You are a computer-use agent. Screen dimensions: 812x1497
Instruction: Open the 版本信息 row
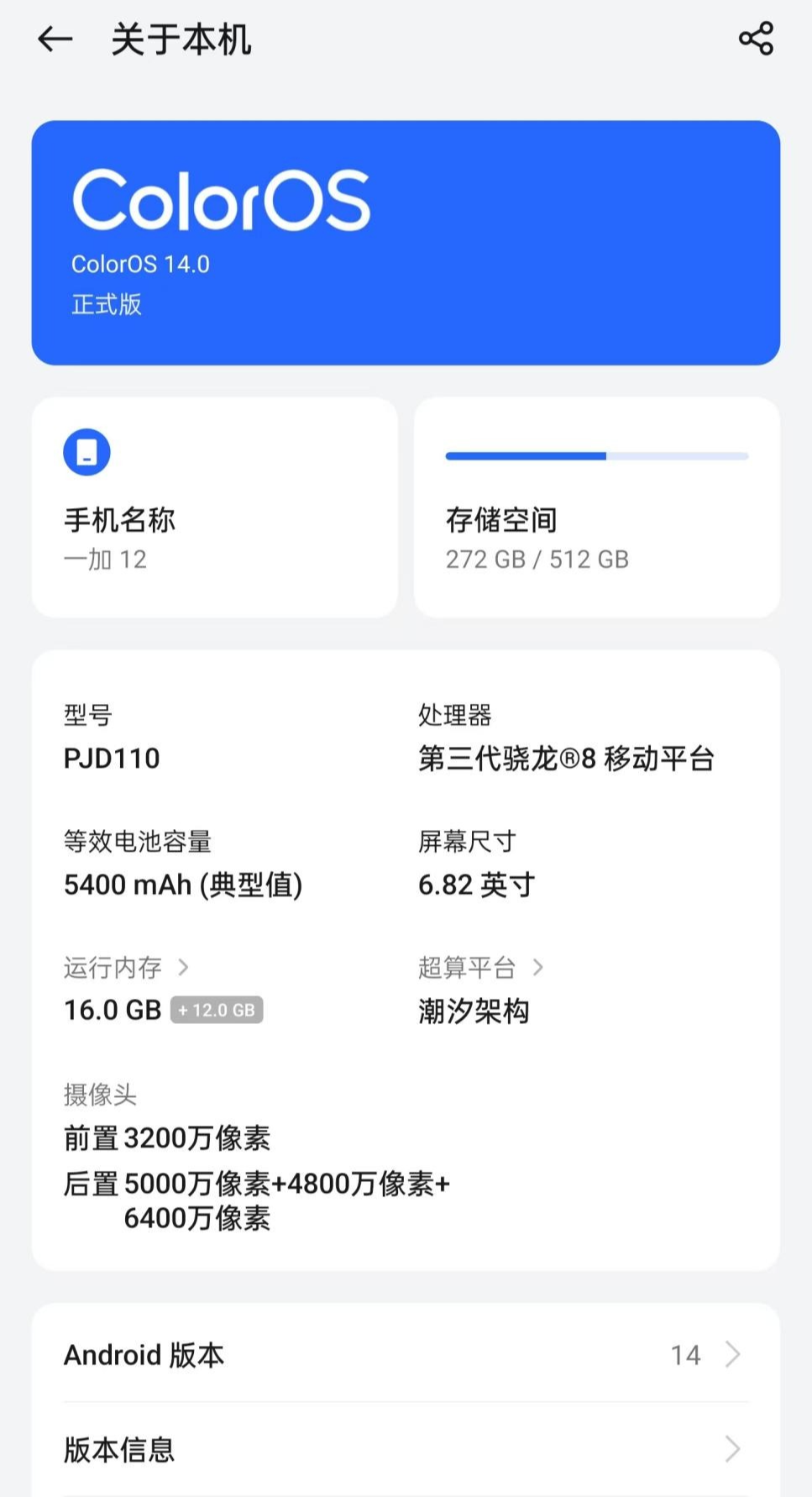point(406,1449)
